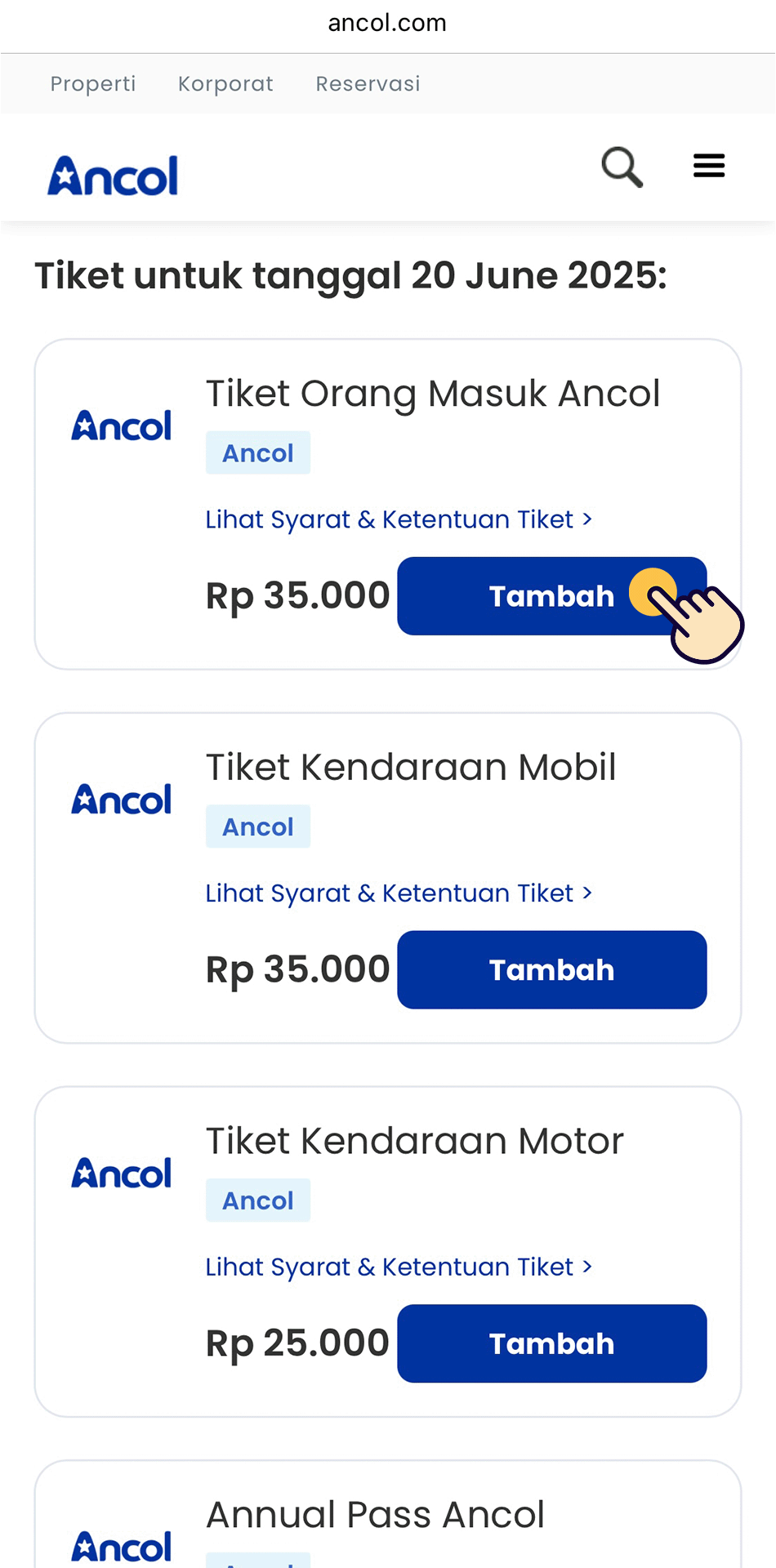Add Tiket Kendaraan Mobil ticket
The height and width of the screenshot is (1568, 776).
[551, 970]
